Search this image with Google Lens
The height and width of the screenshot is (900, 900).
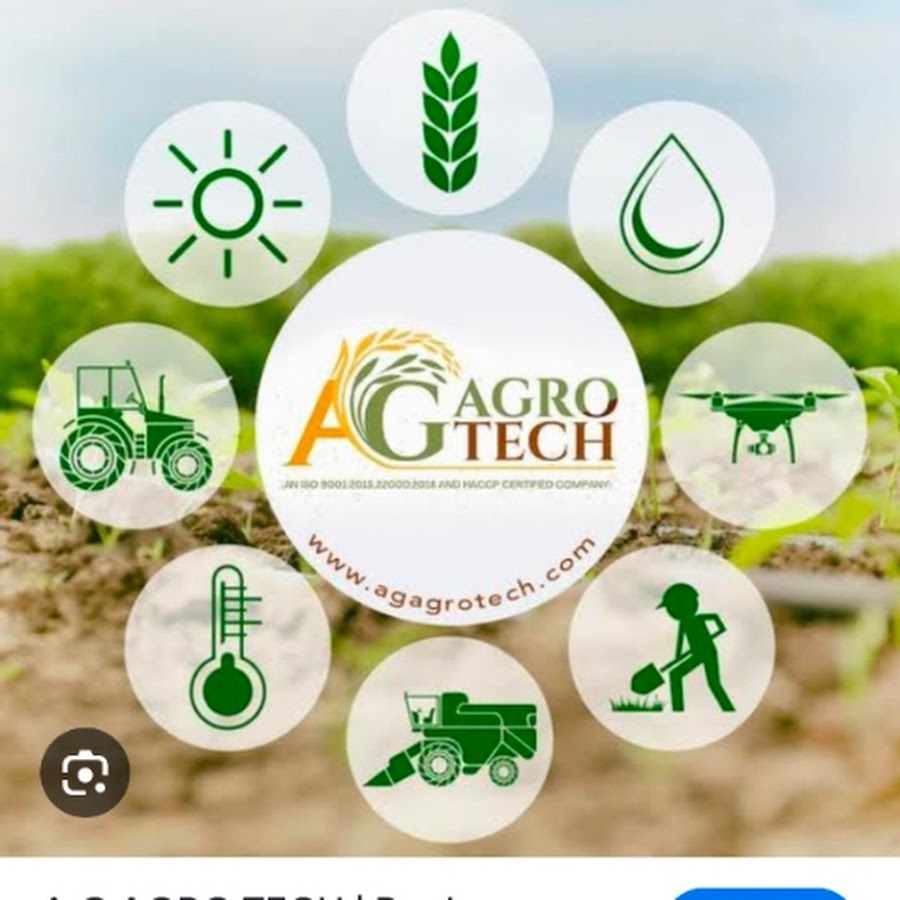click(85, 772)
